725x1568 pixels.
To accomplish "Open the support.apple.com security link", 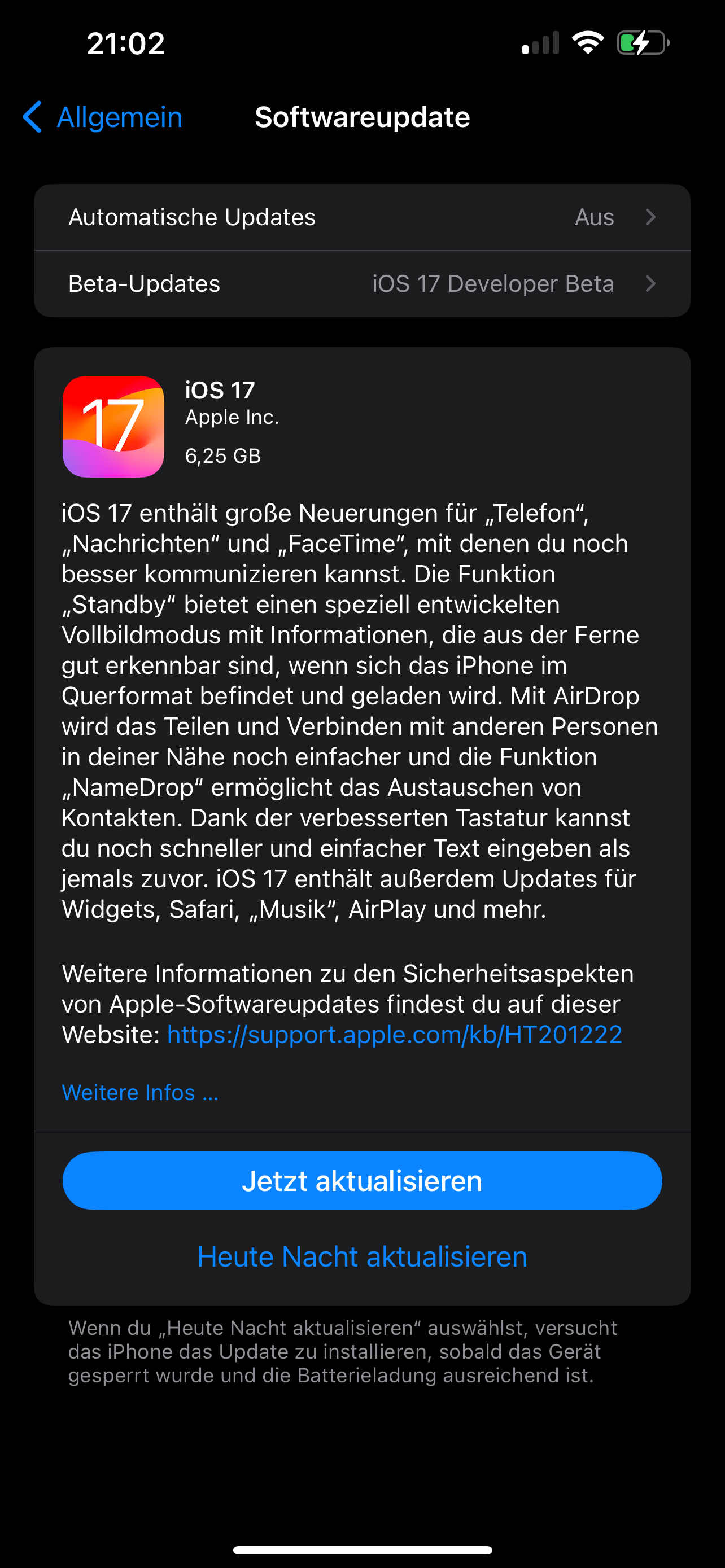I will (395, 1035).
